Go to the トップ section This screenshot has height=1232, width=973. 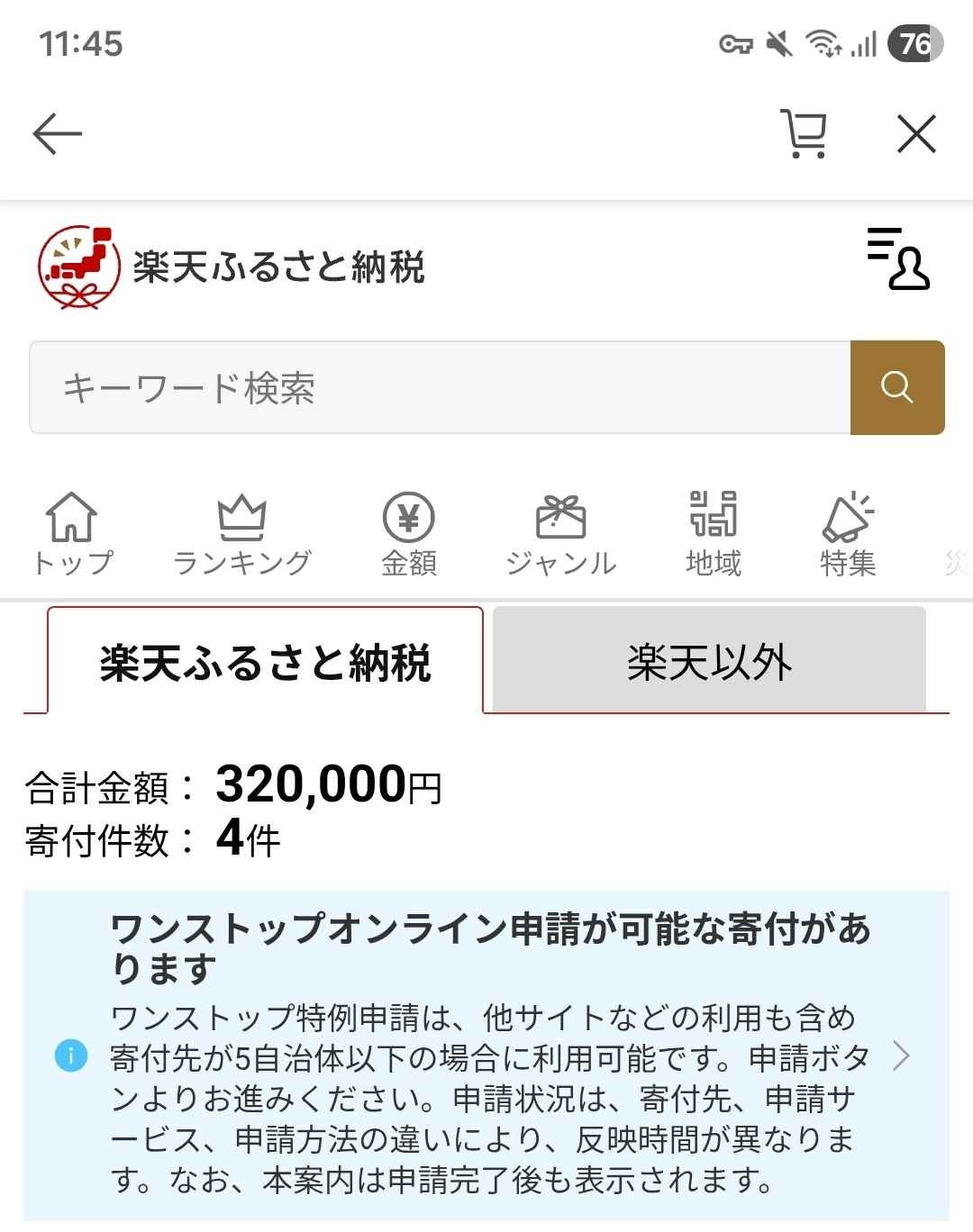click(x=72, y=535)
